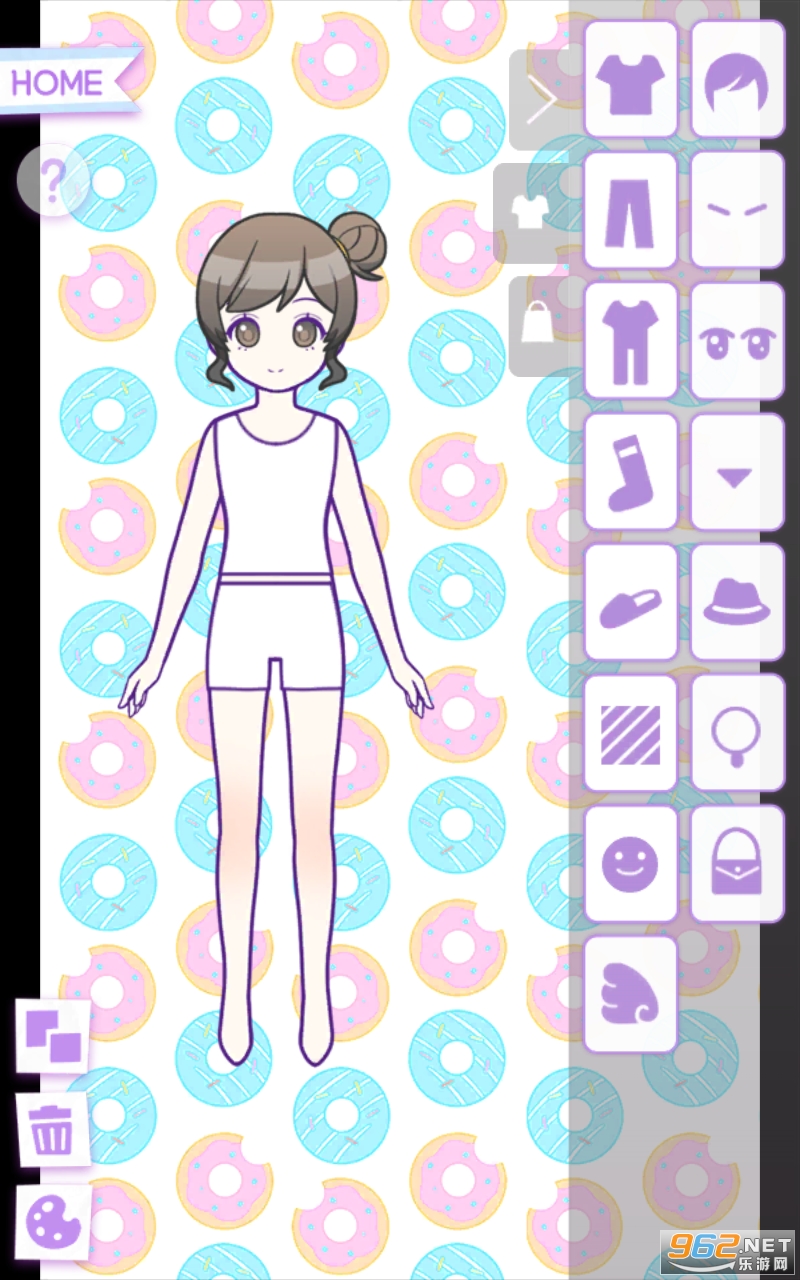Pick the eyebrows category
This screenshot has height=1280, width=800.
pyautogui.click(x=737, y=210)
